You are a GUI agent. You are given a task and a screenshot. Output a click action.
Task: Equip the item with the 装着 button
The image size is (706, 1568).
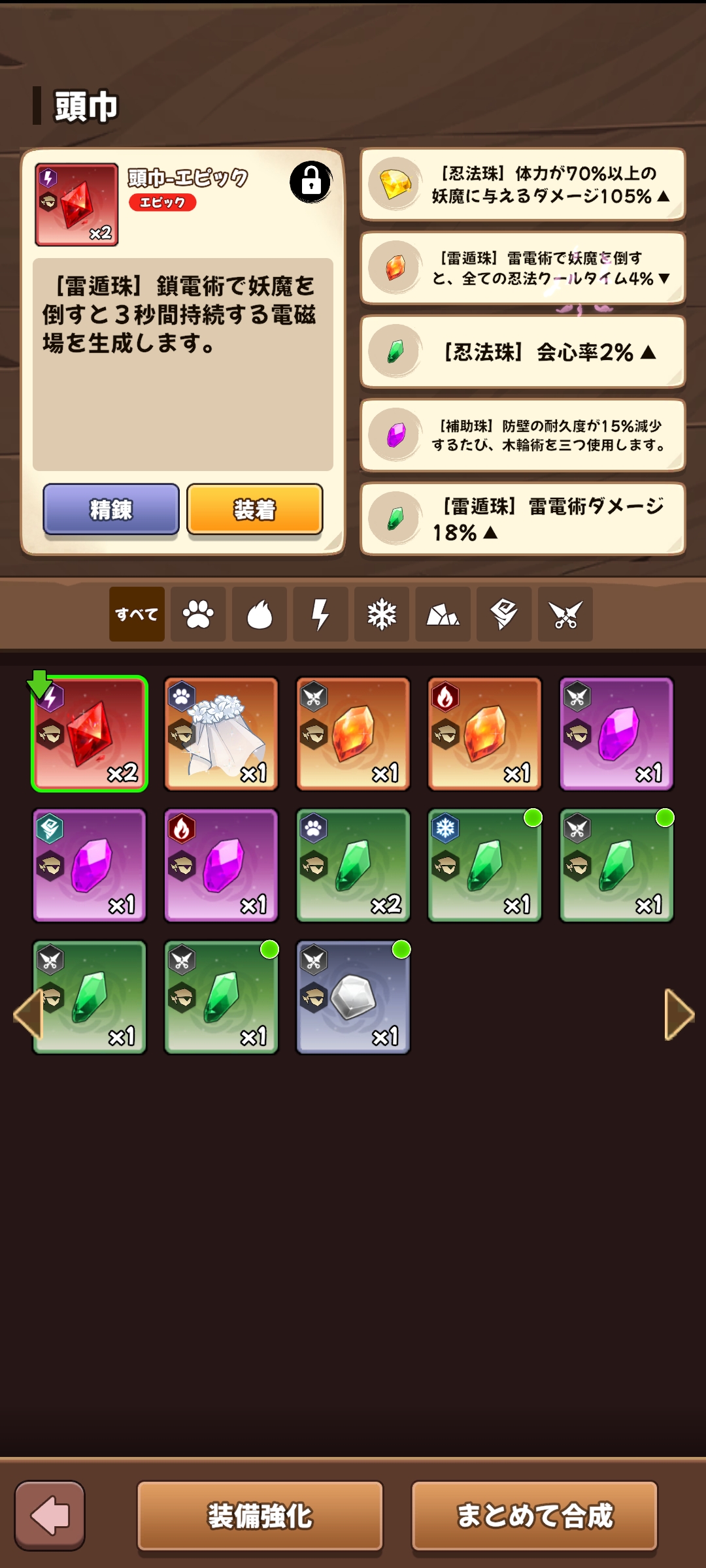tap(254, 509)
